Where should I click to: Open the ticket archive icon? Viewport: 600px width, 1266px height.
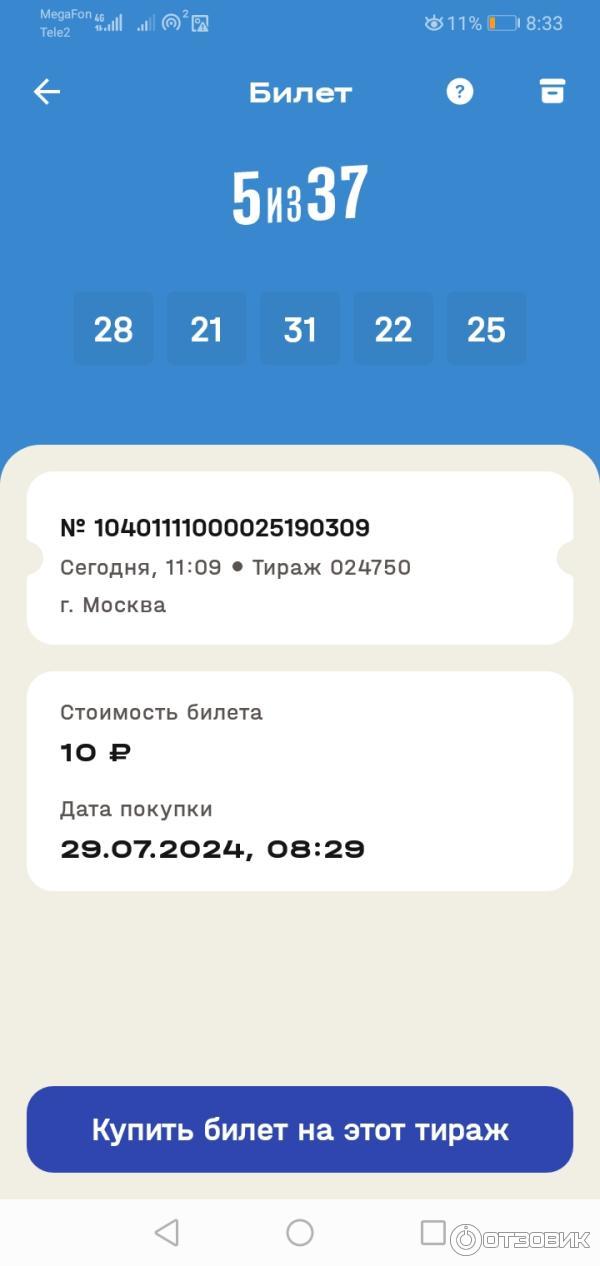(x=552, y=91)
